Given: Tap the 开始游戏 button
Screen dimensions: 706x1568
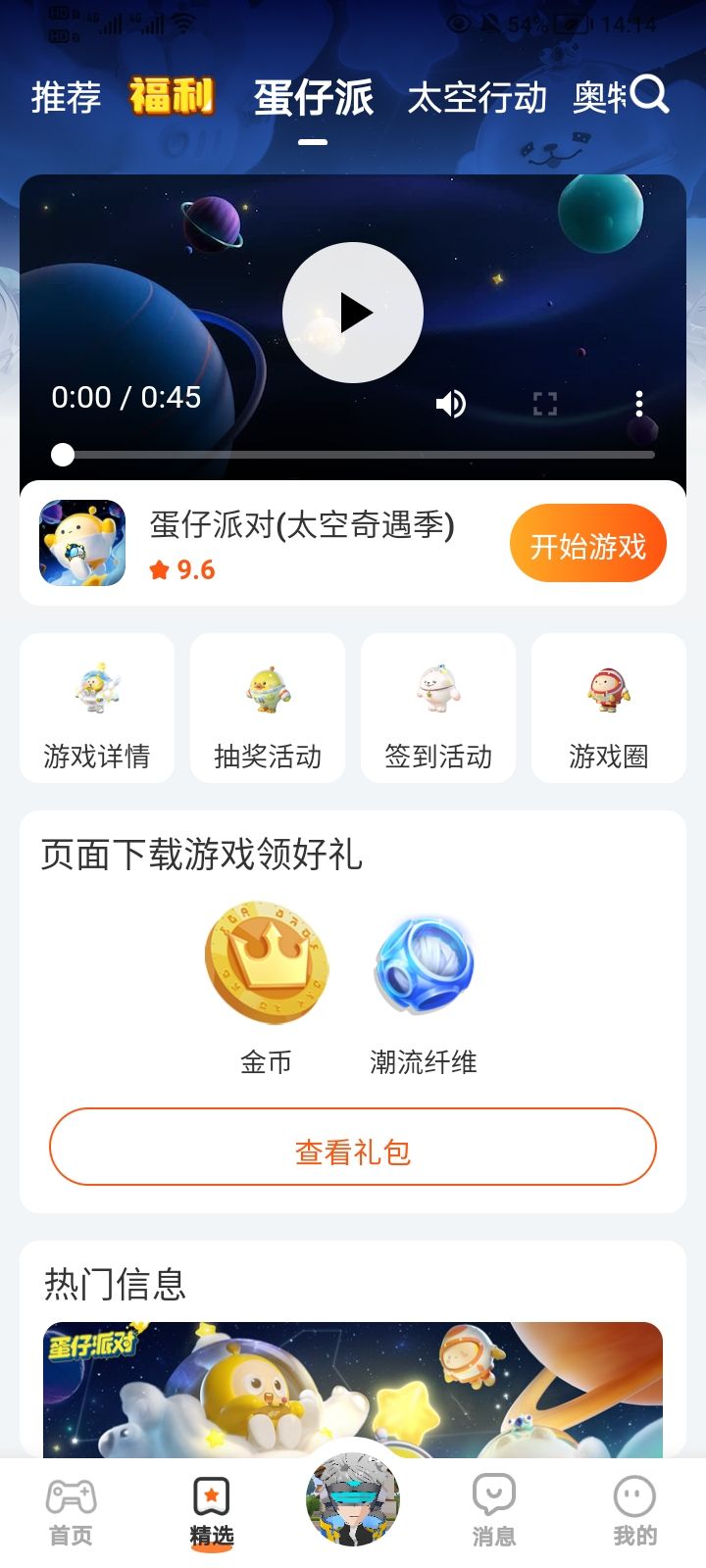Looking at the screenshot, I should click(x=587, y=545).
